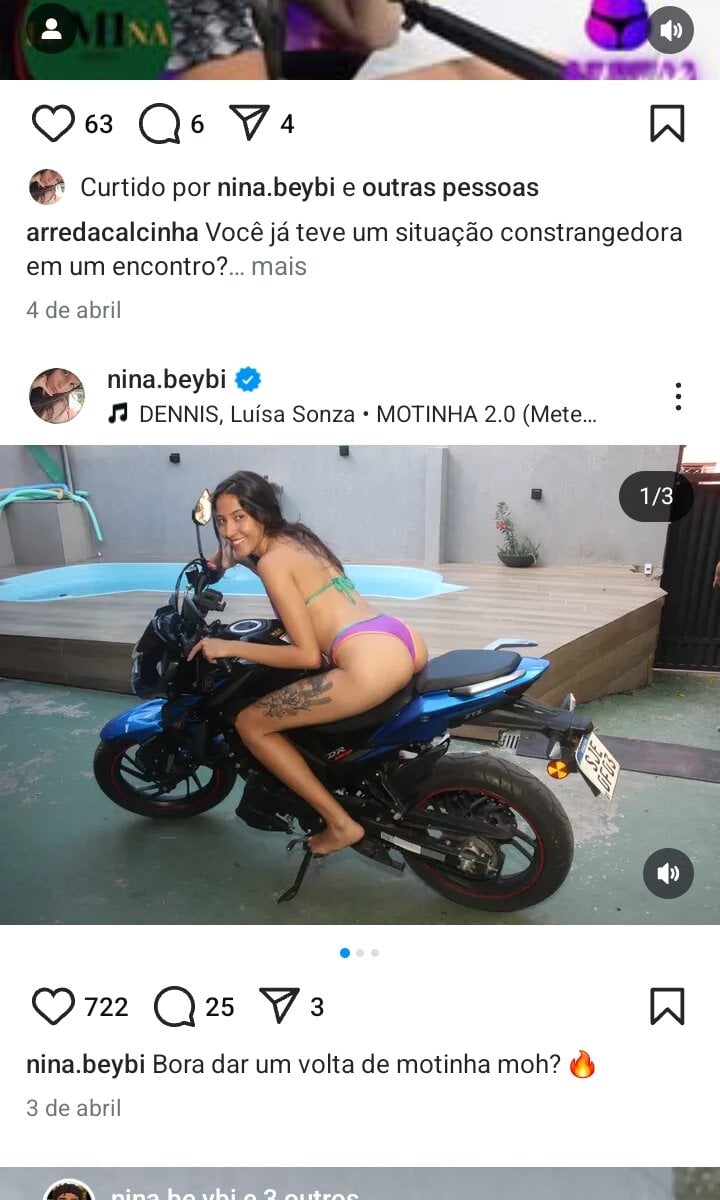
Task: Open nina.beybi profile from post header
Action: [166, 380]
